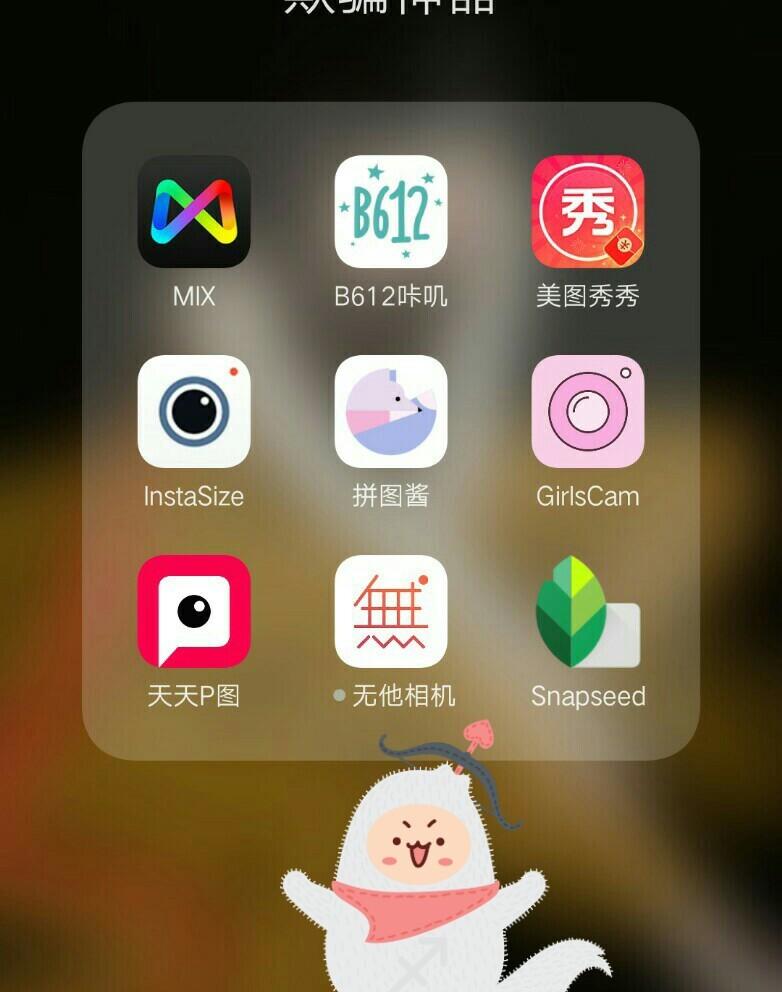
Task: Open the 拼图酱 collage app
Action: point(390,411)
